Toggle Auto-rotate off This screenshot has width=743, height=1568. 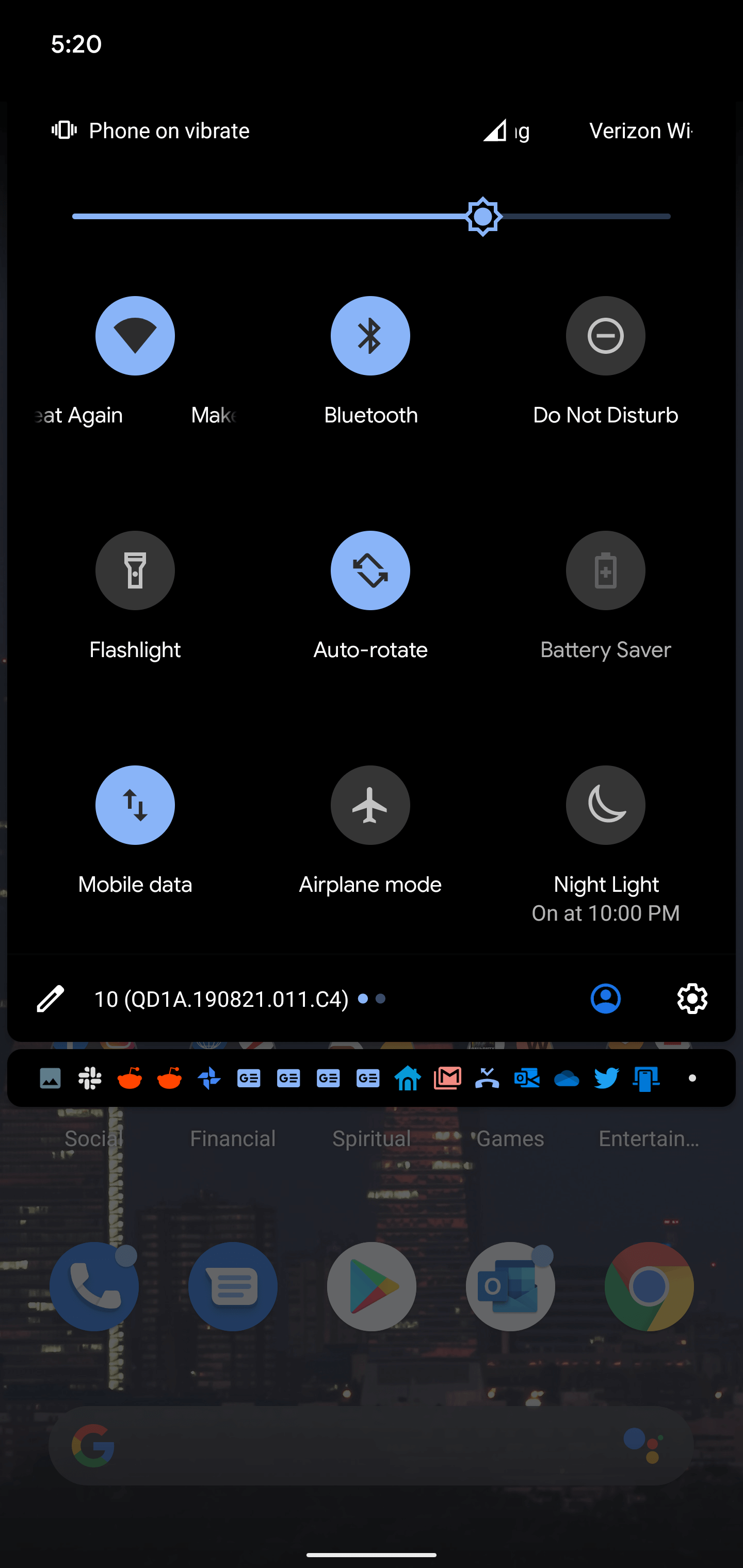coord(370,571)
